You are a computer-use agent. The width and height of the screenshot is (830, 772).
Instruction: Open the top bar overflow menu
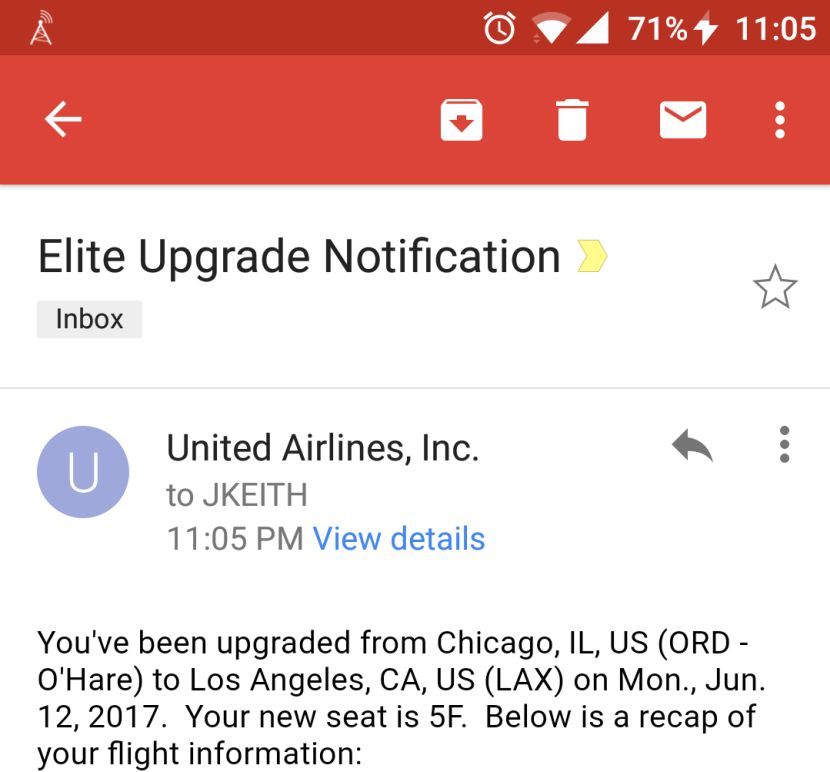coord(780,121)
